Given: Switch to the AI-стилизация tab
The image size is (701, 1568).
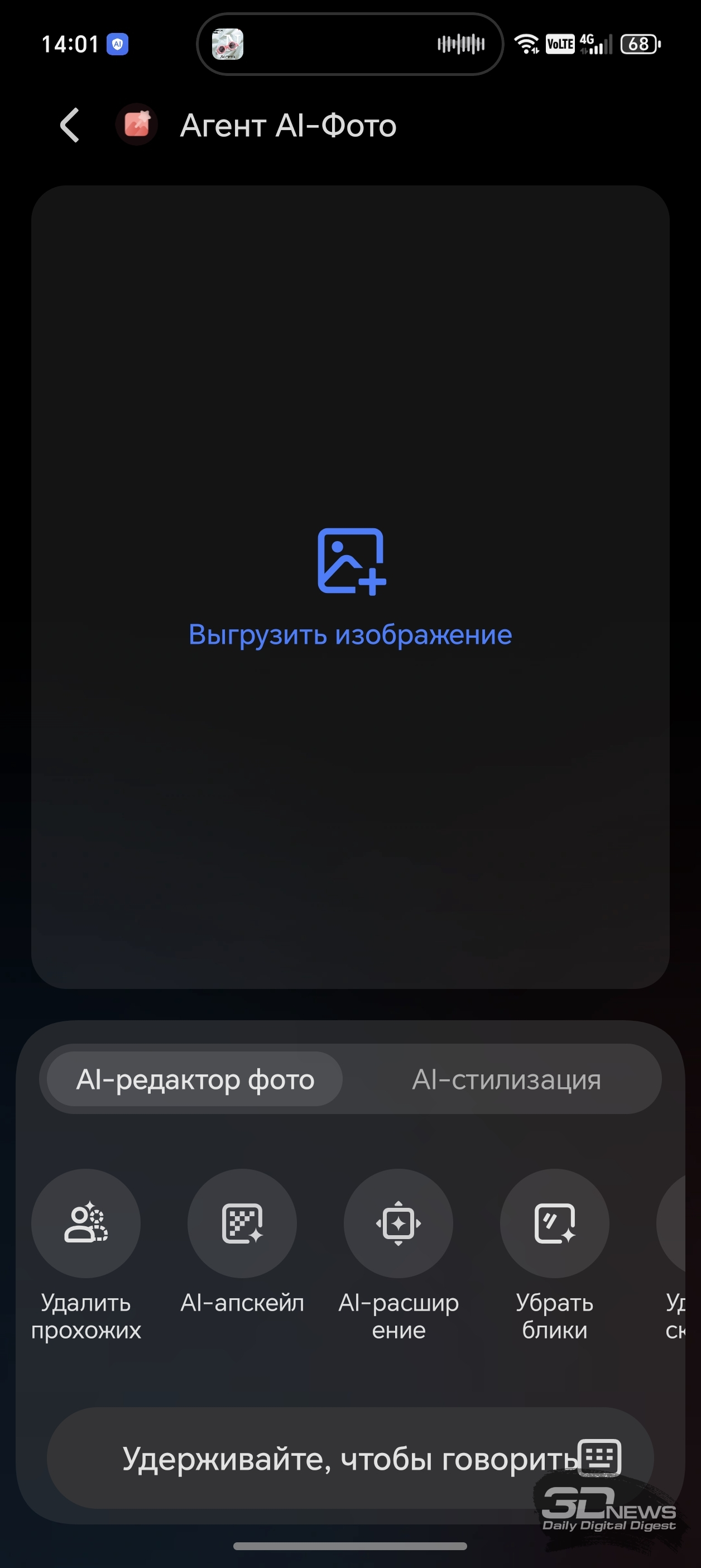Looking at the screenshot, I should coord(506,1079).
